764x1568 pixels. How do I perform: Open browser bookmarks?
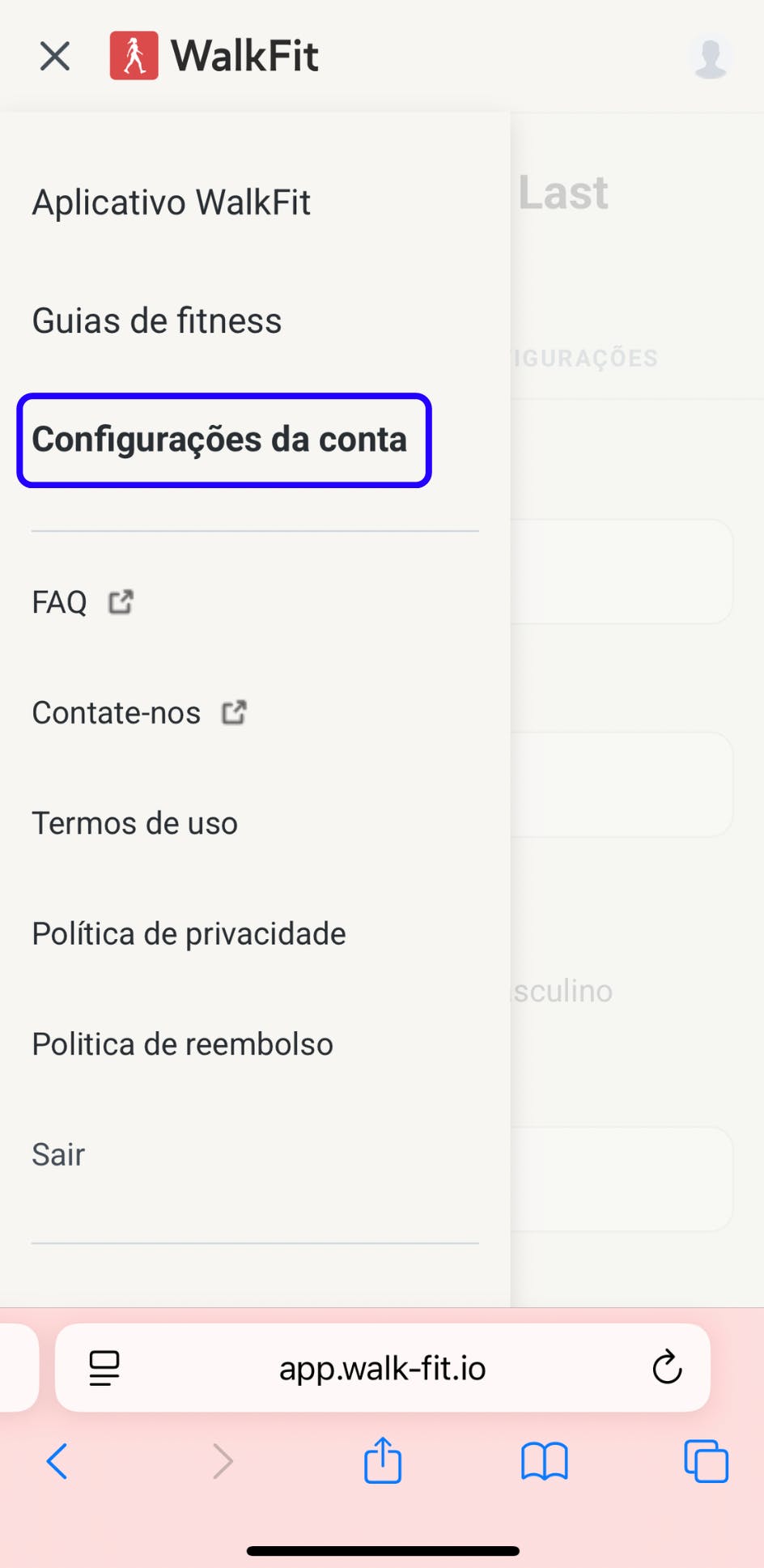tap(545, 1461)
